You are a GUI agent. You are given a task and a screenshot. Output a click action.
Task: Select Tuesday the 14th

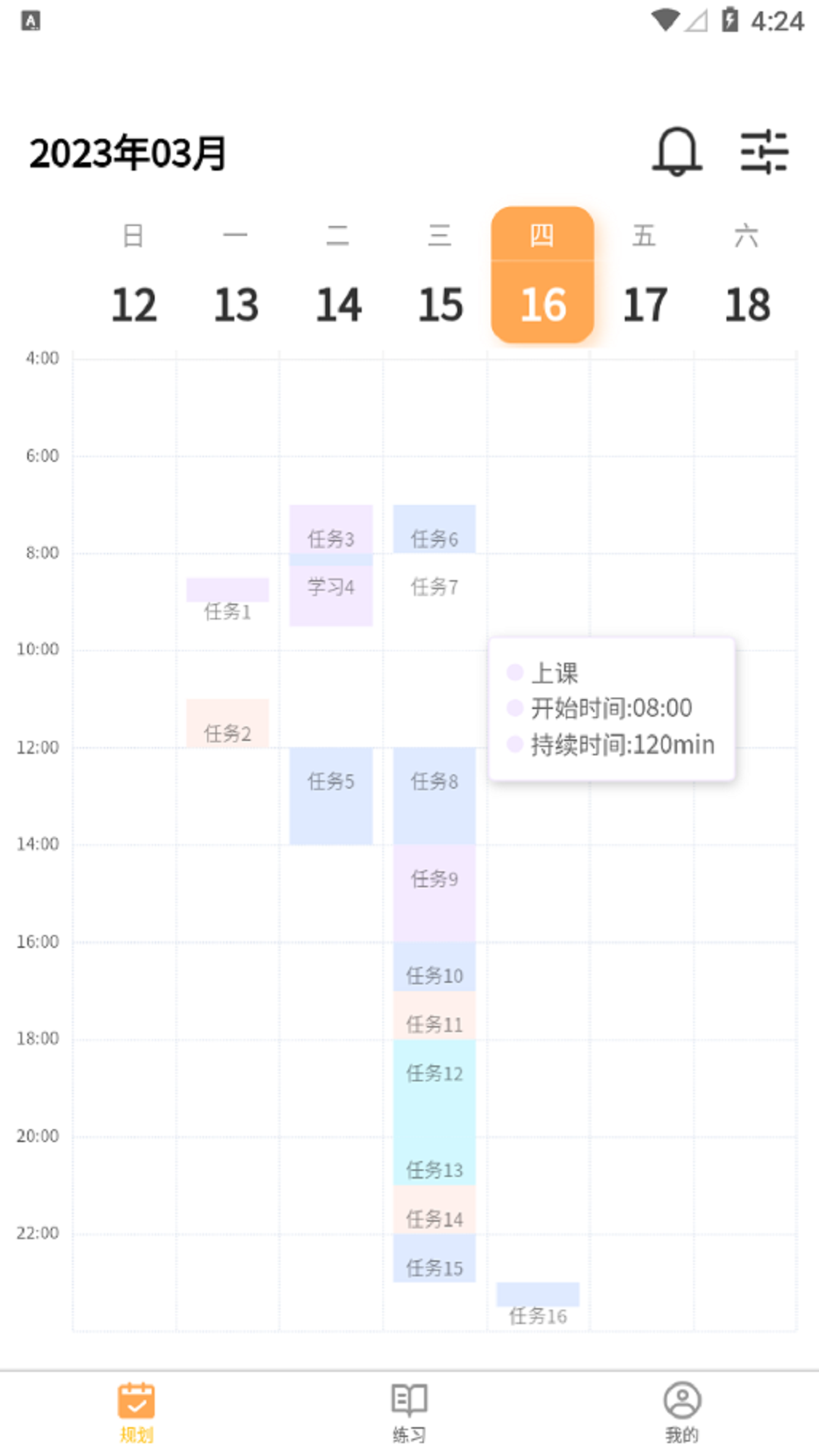(x=338, y=275)
